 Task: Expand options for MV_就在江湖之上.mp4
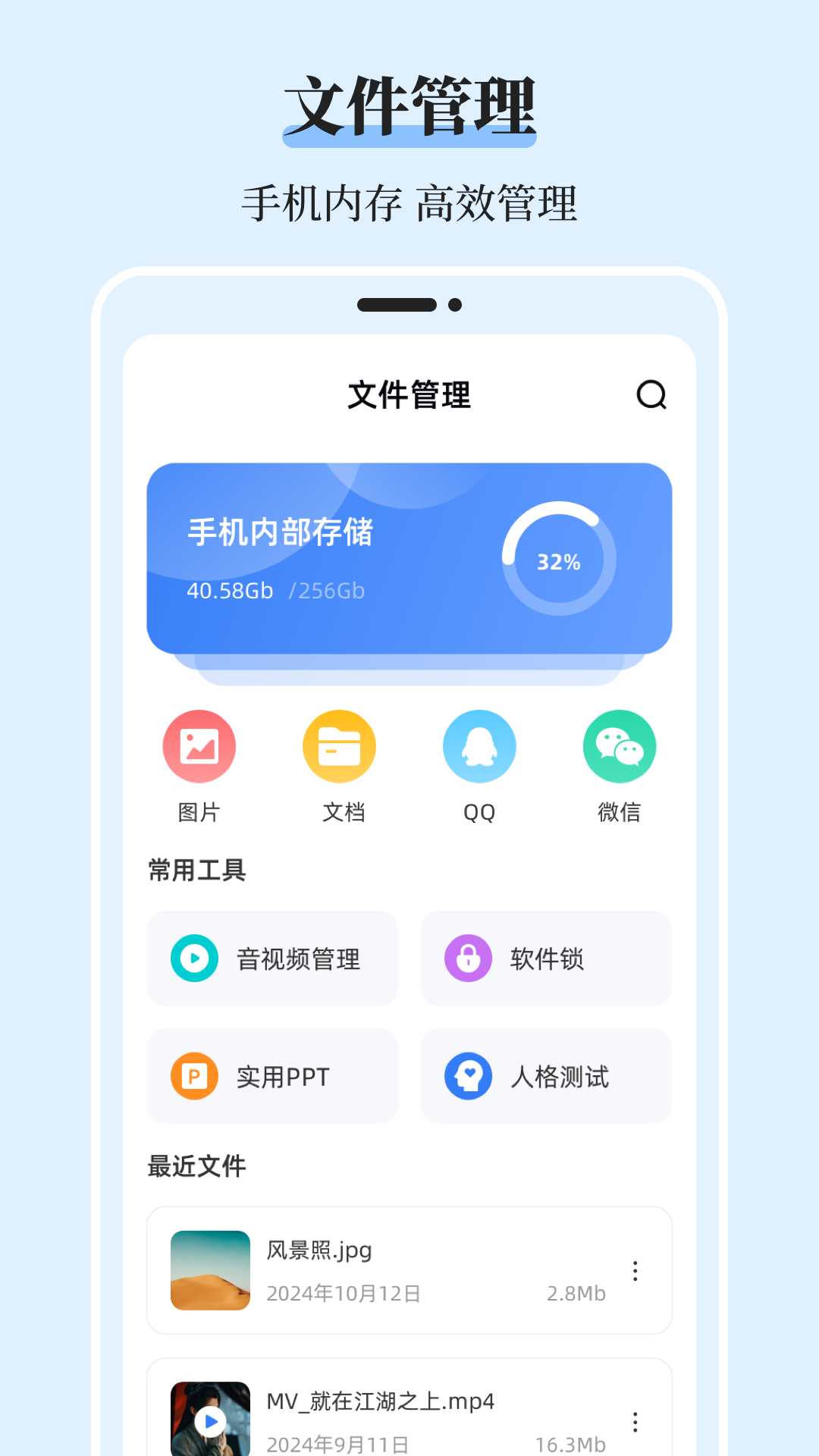(x=635, y=1421)
